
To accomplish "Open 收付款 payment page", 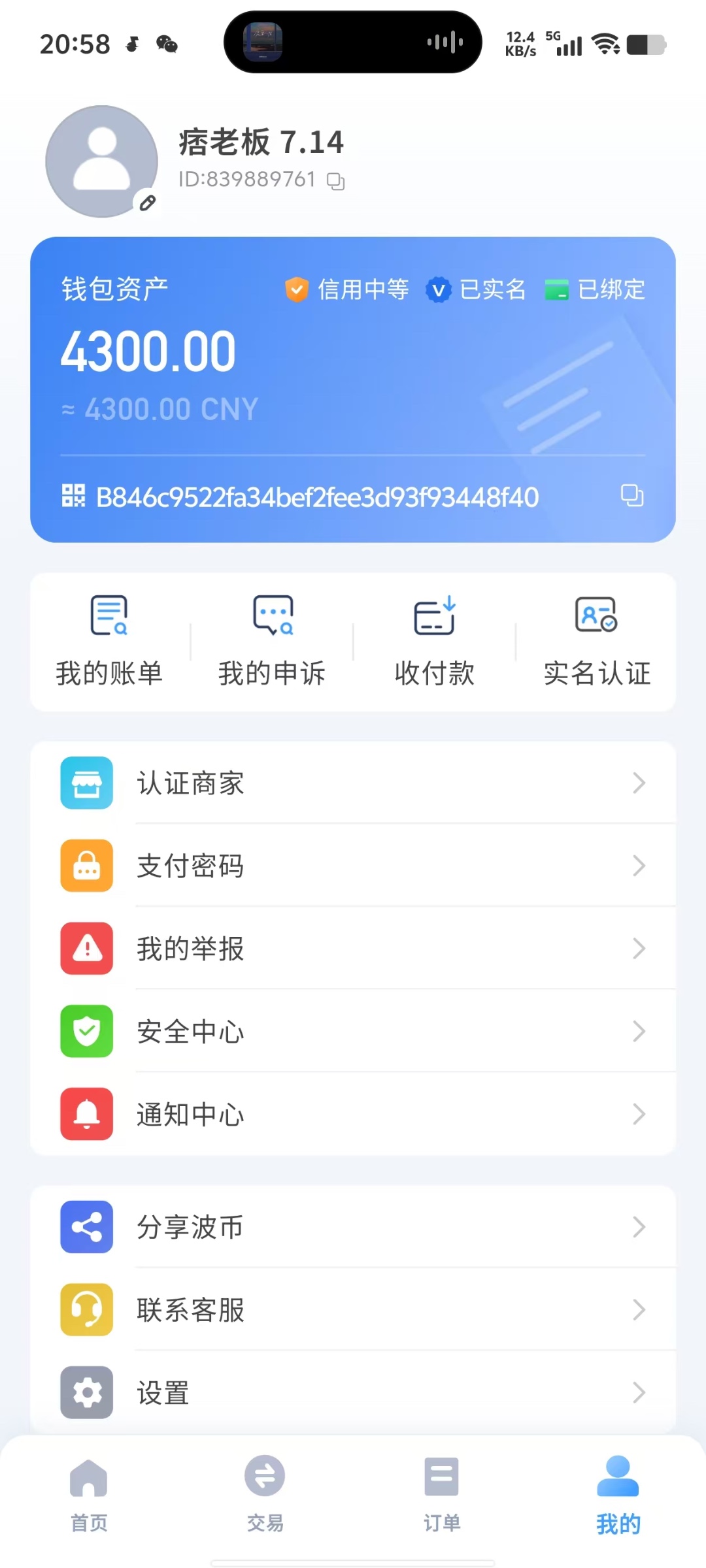I will 435,640.
